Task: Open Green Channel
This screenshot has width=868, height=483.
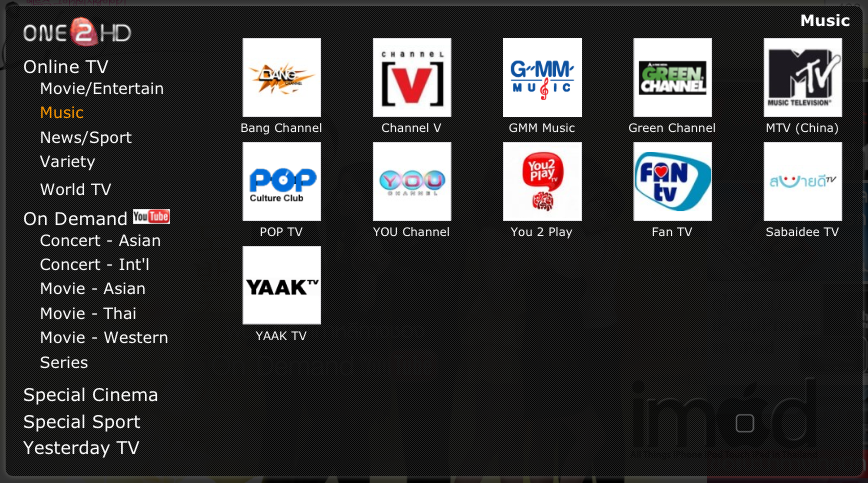Action: [672, 77]
